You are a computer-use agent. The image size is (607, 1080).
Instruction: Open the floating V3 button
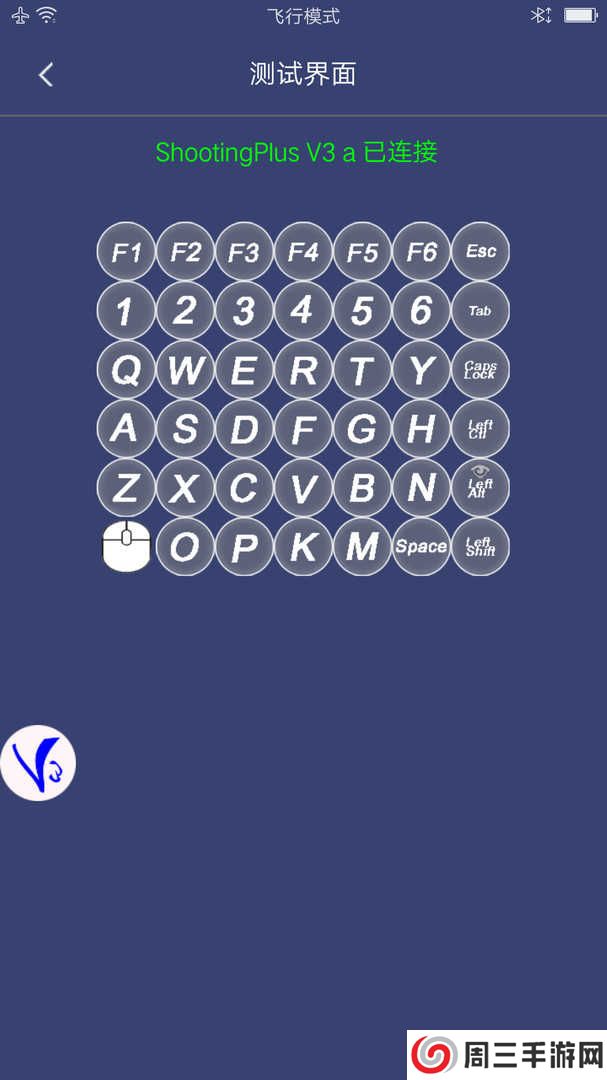click(38, 763)
